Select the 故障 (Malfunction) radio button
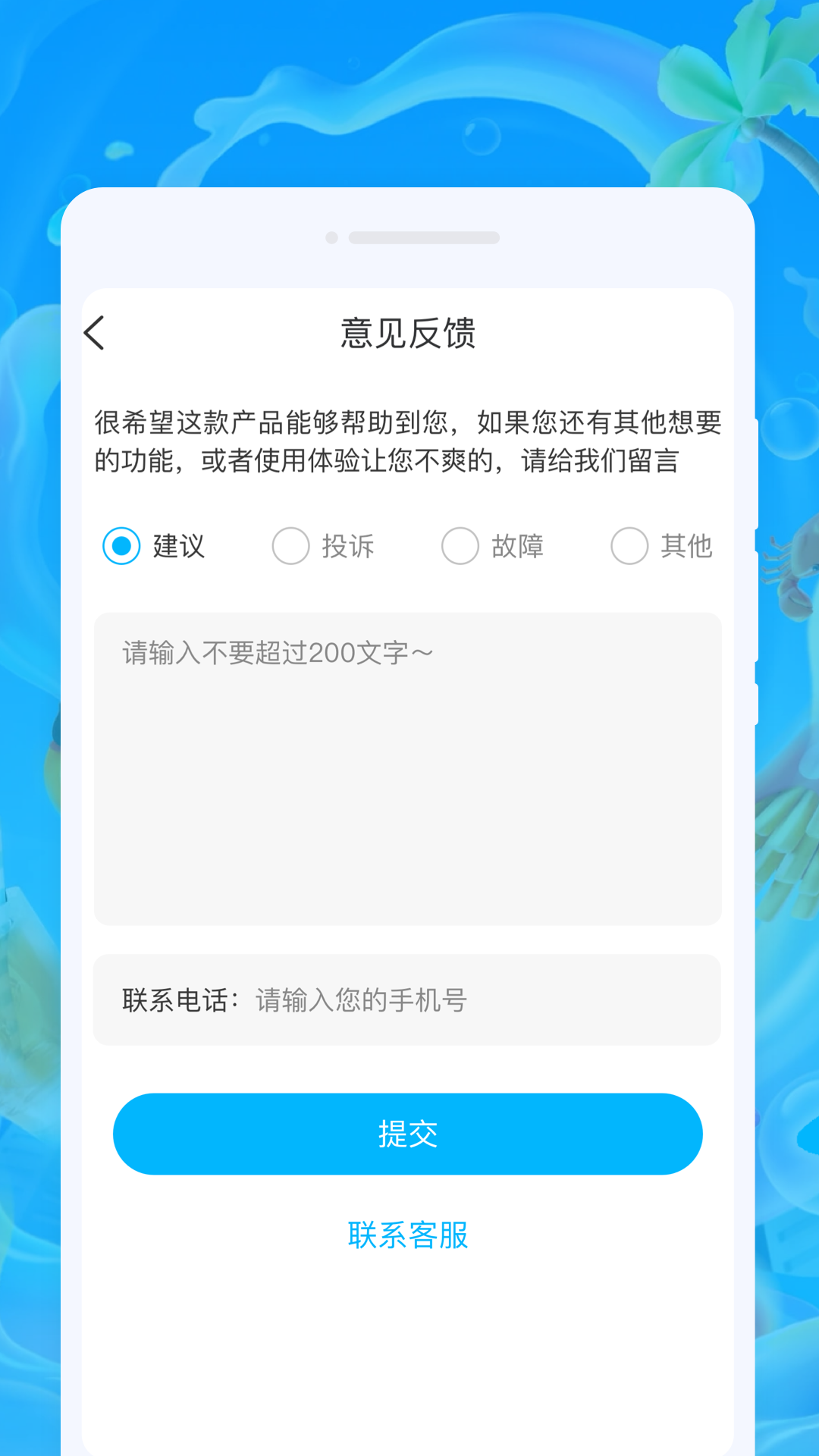The width and height of the screenshot is (819, 1456). pyautogui.click(x=460, y=545)
